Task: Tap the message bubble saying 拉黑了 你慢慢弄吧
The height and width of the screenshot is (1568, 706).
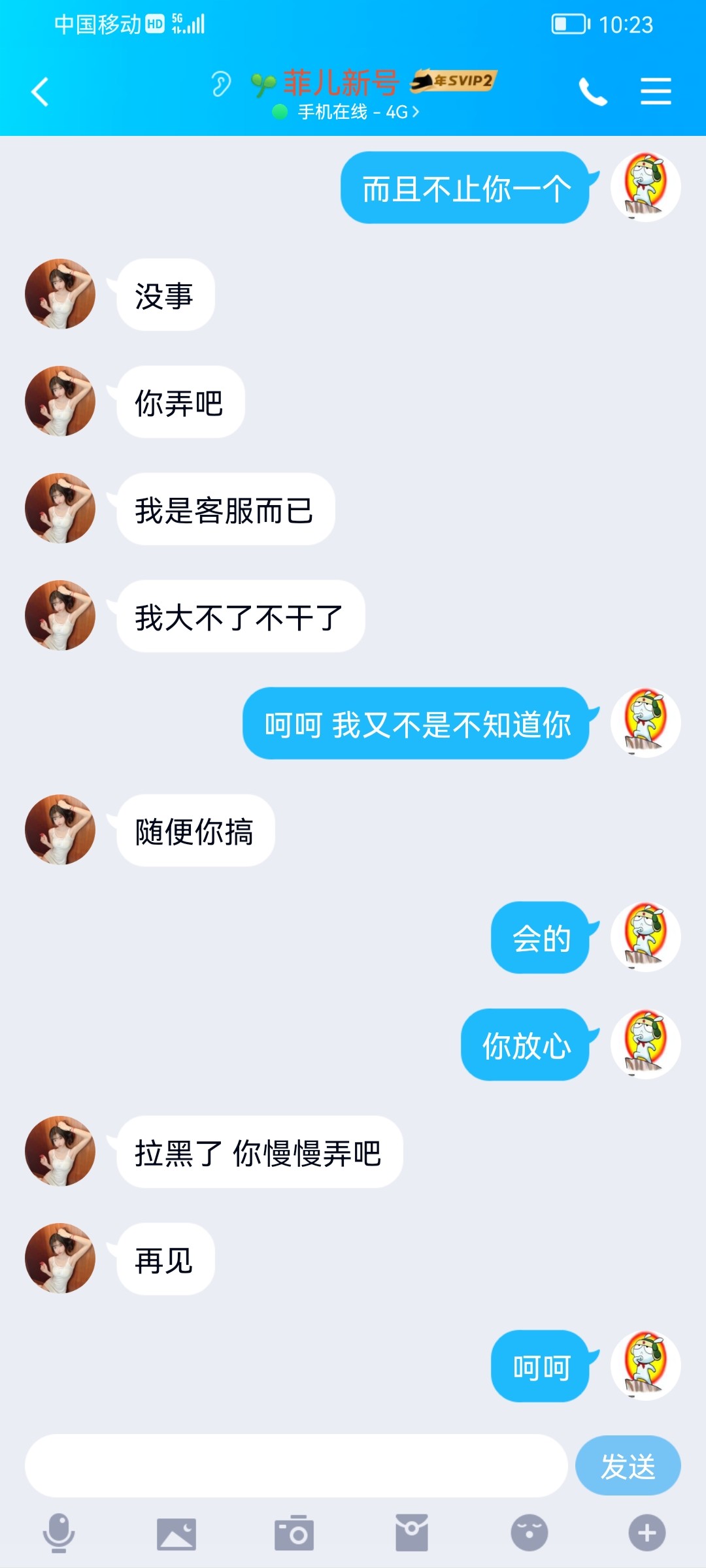Action: pyautogui.click(x=260, y=1151)
